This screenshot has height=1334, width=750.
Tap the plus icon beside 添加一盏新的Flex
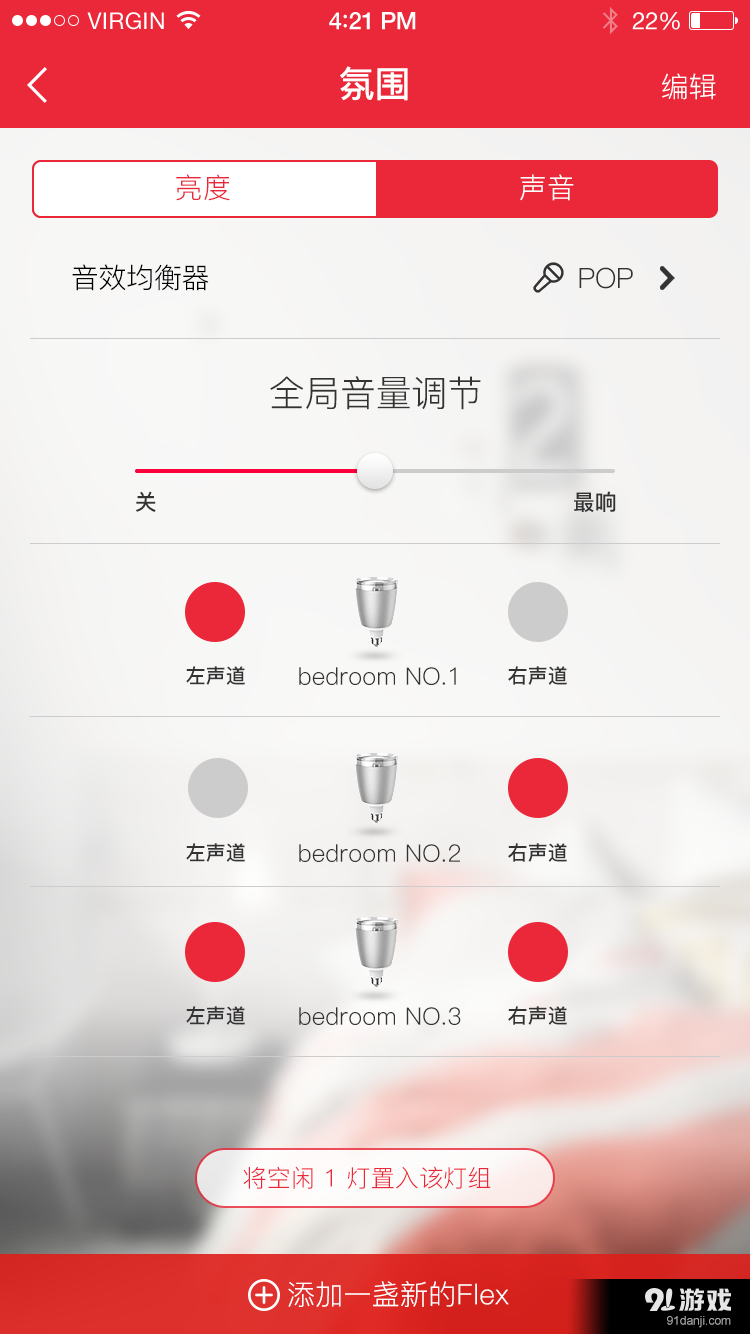[x=262, y=1293]
